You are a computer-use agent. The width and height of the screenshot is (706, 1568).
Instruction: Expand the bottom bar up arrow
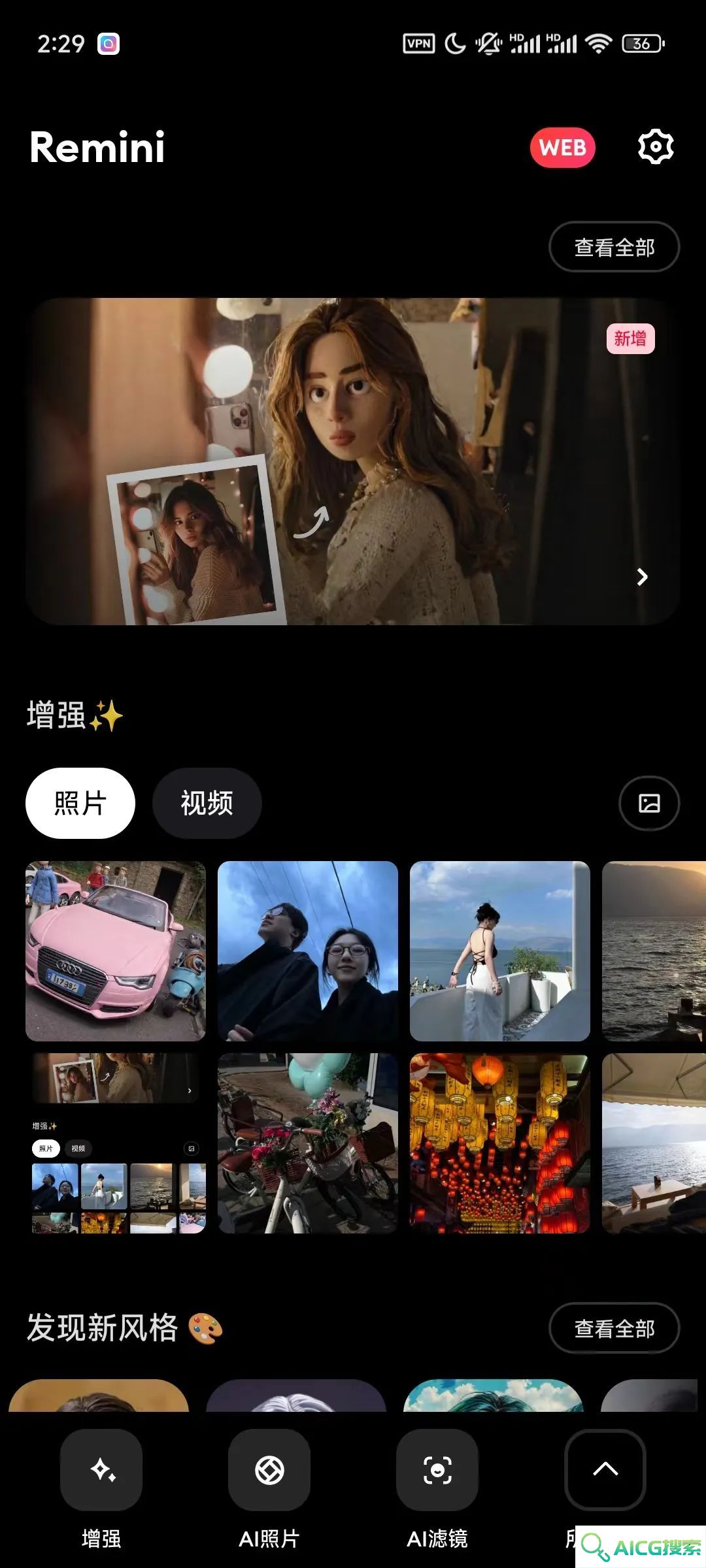point(605,1469)
